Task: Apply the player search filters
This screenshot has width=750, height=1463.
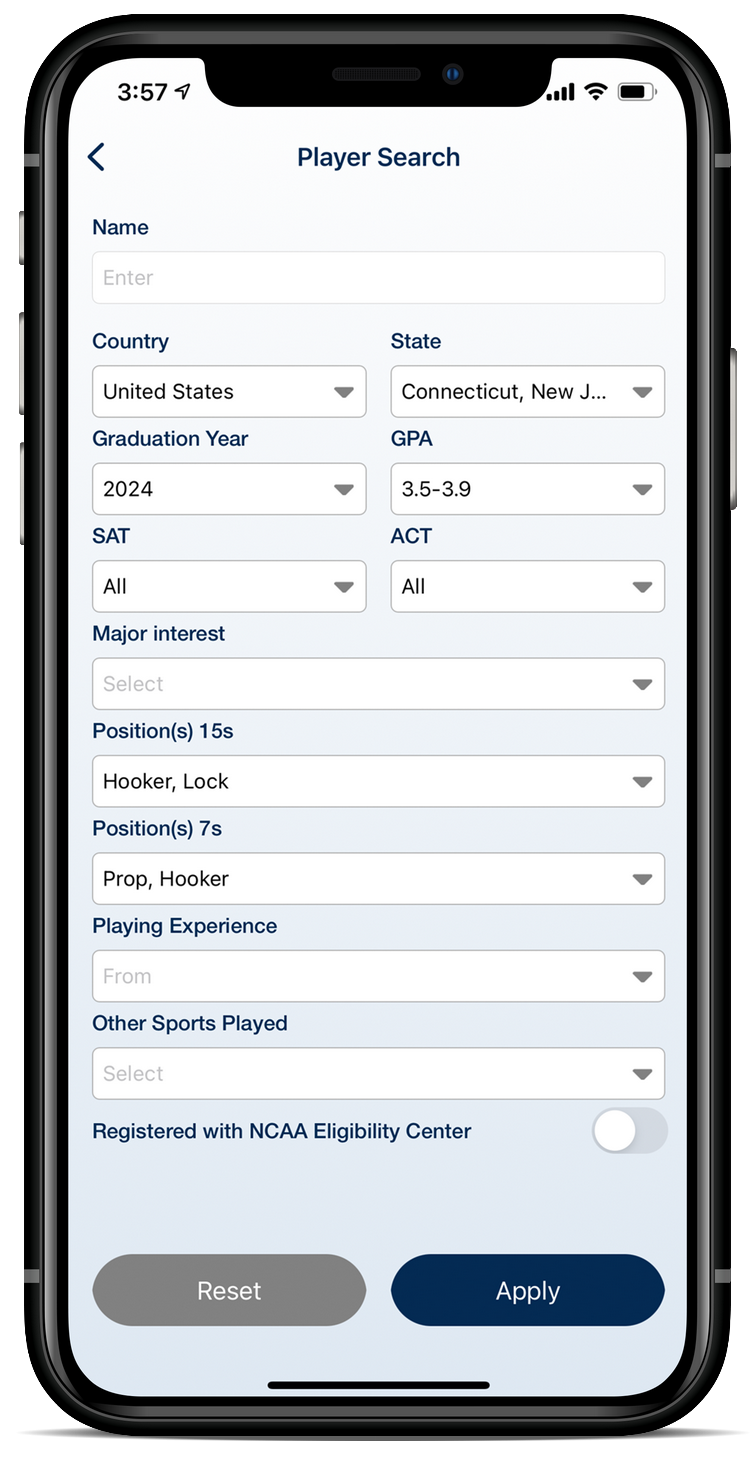Action: click(x=527, y=1291)
